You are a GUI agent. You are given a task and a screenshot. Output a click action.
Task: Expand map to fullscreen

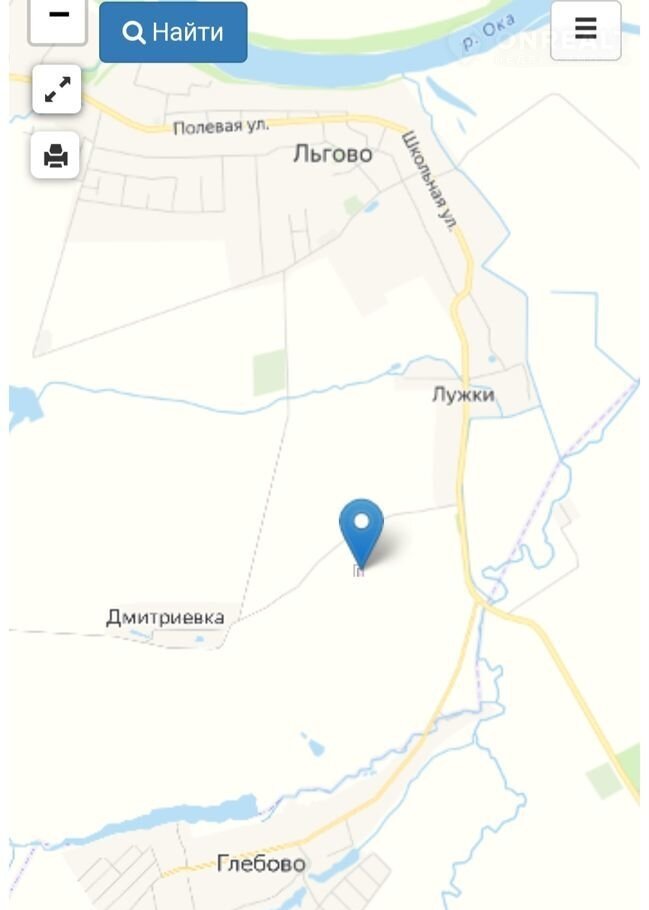click(x=56, y=91)
